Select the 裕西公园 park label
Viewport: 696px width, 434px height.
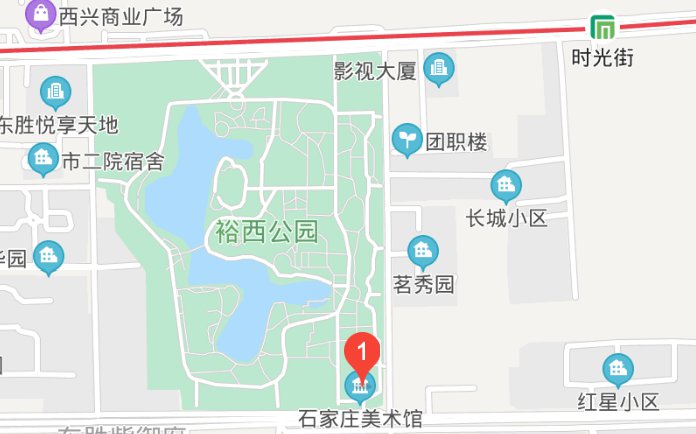coord(266,234)
